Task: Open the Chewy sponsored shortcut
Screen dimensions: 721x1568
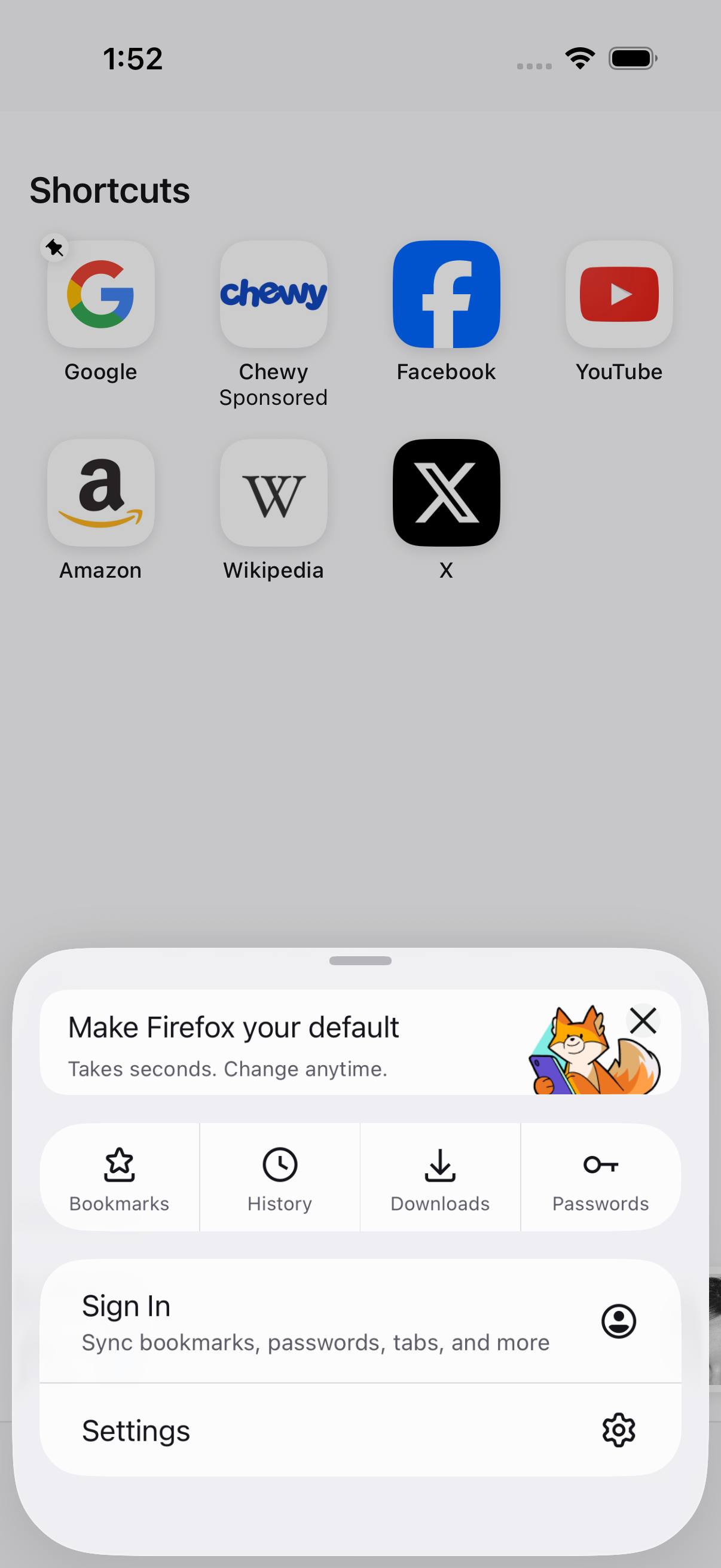Action: click(274, 295)
